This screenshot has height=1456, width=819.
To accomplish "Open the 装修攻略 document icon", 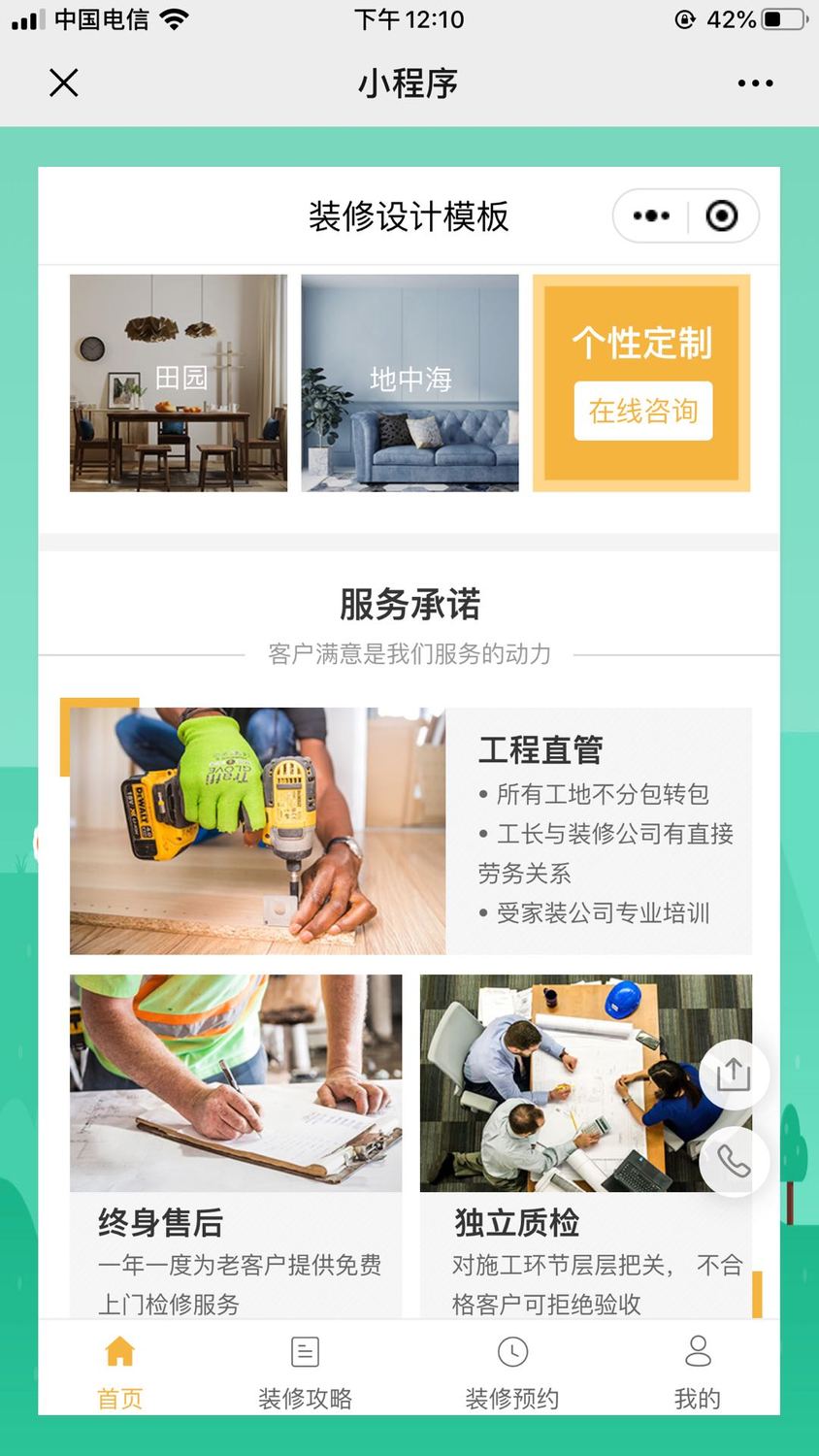I will [305, 1350].
